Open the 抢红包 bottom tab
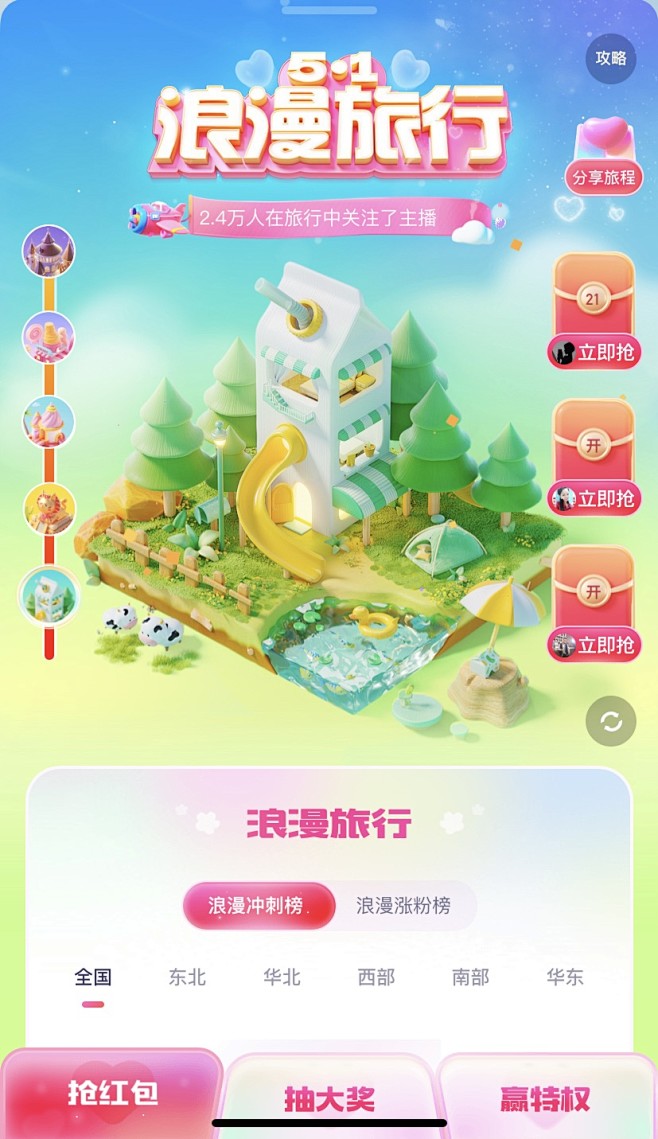The width and height of the screenshot is (658, 1139). 112,1094
